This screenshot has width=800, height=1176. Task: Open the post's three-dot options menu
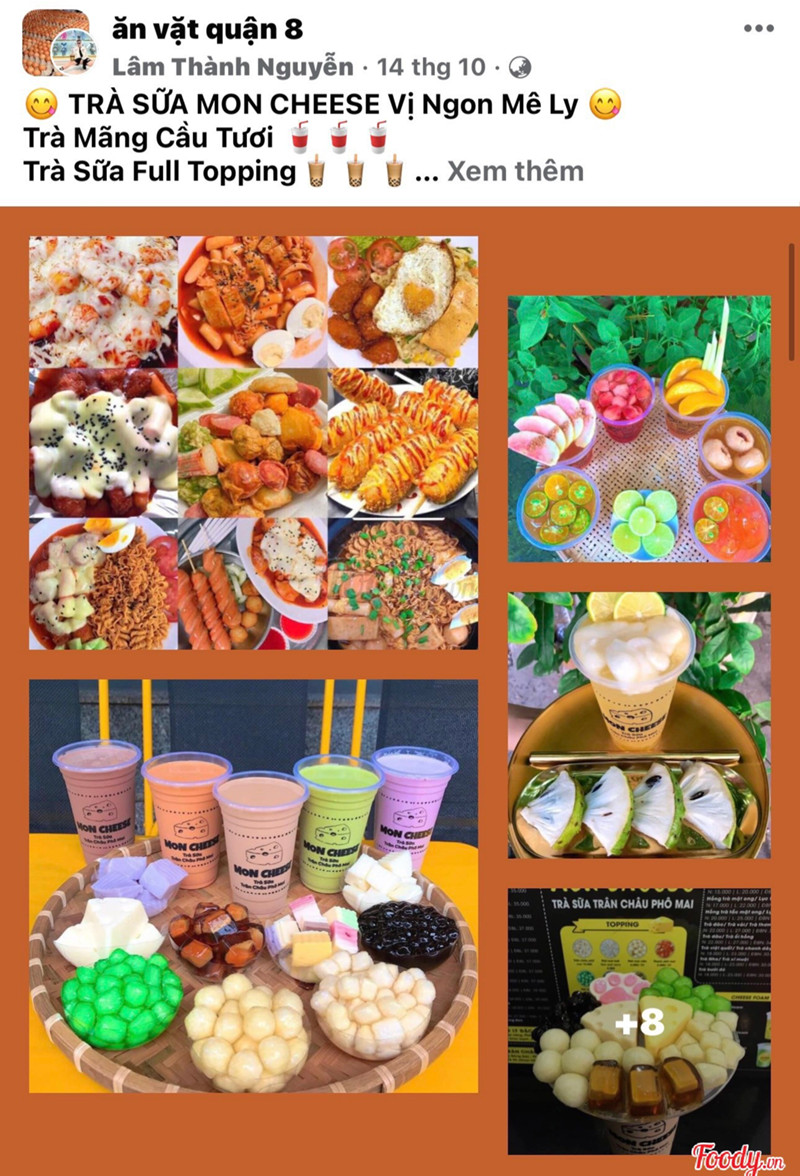tap(758, 29)
